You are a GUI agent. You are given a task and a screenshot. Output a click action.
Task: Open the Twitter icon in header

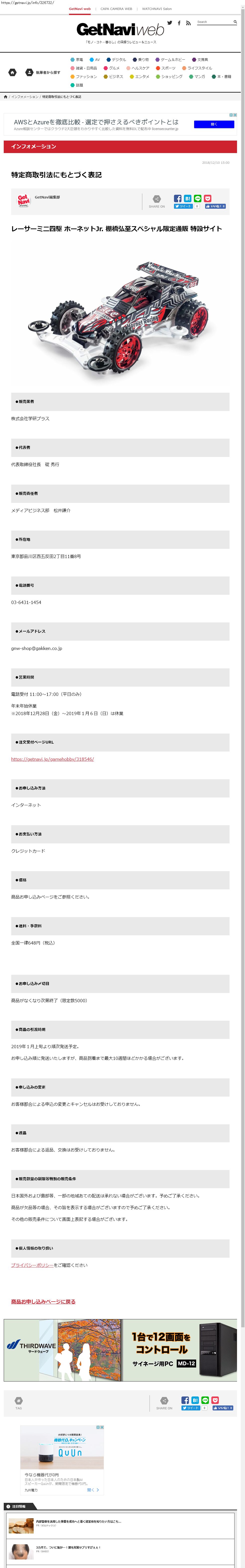click(x=170, y=22)
